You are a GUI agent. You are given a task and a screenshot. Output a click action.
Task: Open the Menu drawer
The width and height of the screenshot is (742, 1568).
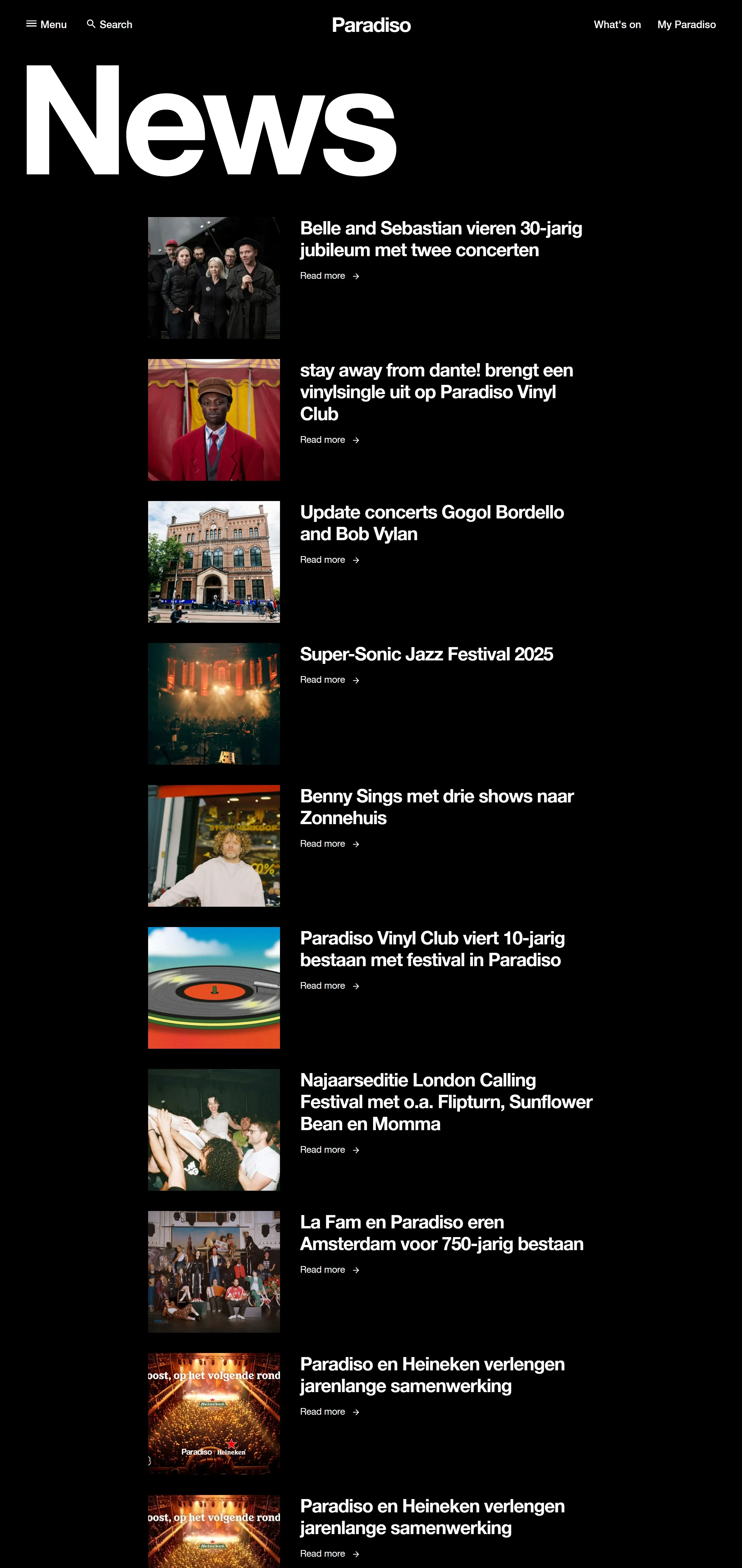coord(46,24)
